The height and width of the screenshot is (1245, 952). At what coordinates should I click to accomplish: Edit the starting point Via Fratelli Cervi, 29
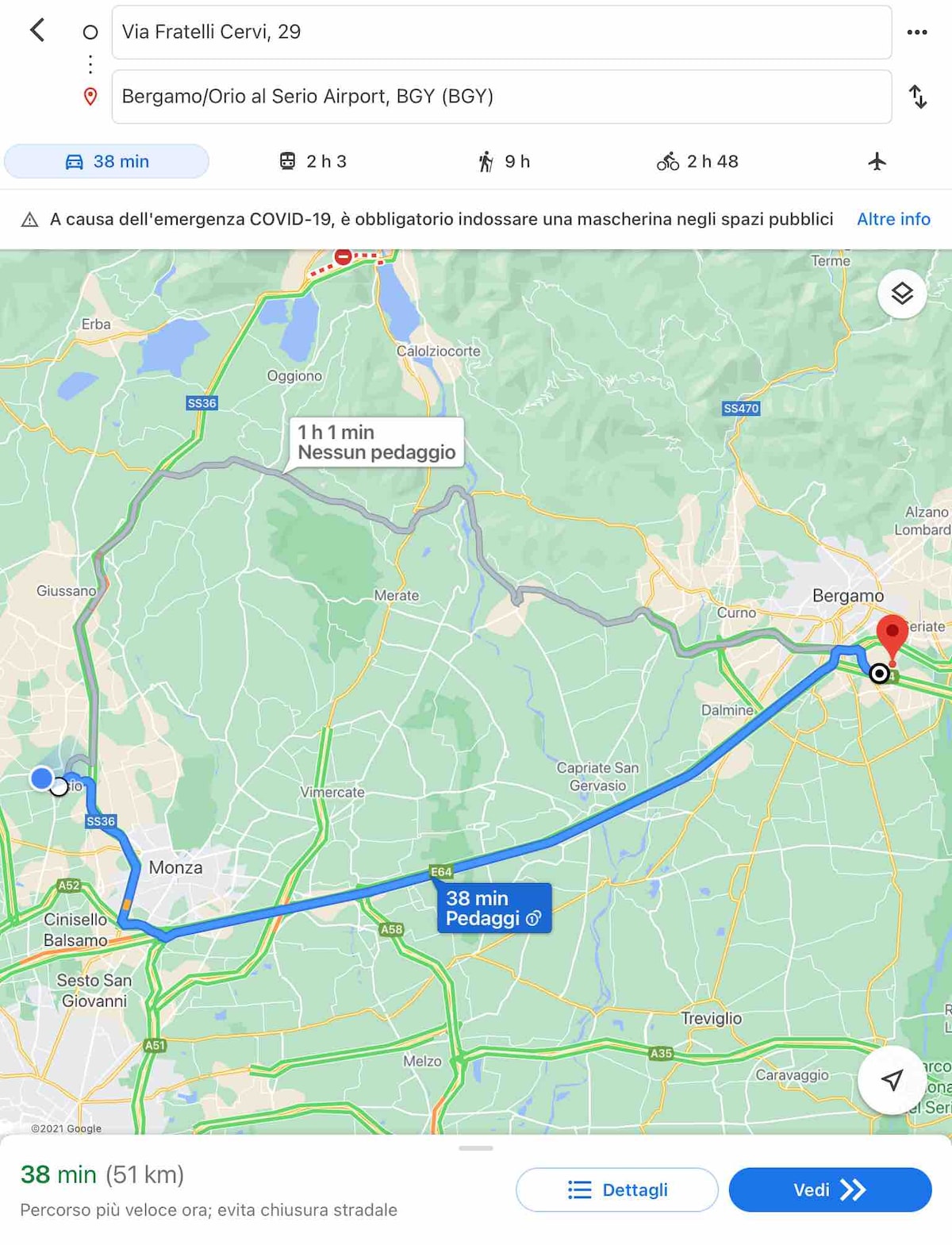(501, 33)
